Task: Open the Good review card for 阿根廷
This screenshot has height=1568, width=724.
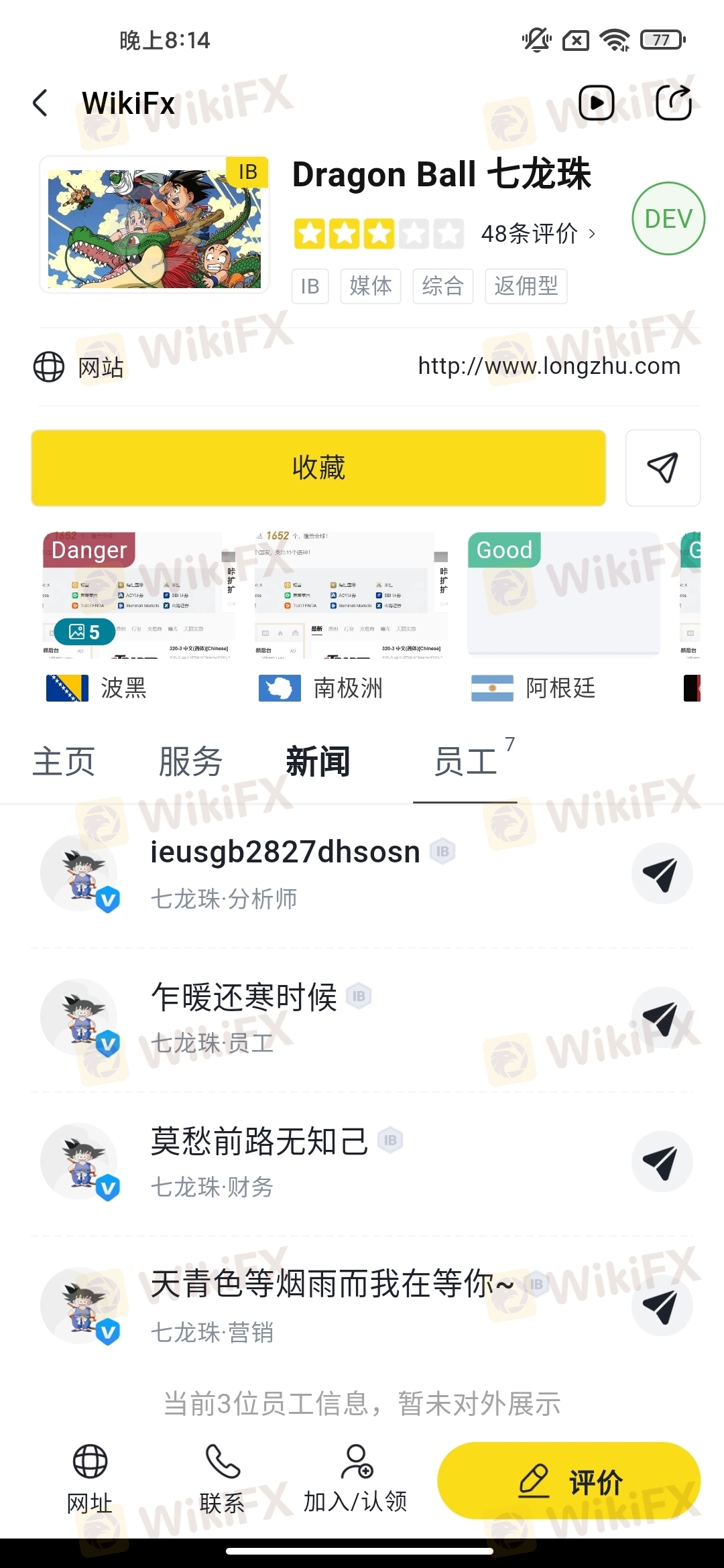Action: coord(564,595)
